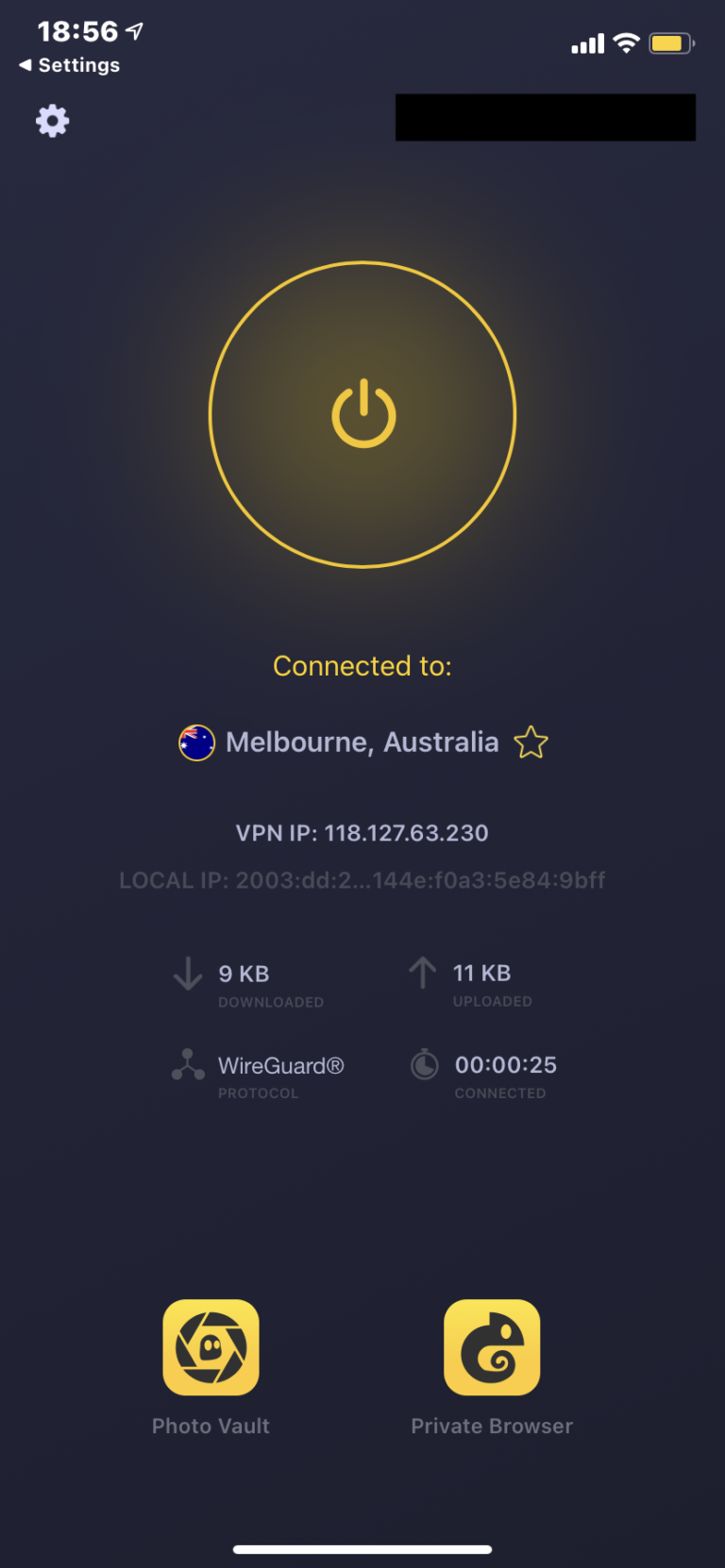Open the settings gear icon

click(53, 121)
